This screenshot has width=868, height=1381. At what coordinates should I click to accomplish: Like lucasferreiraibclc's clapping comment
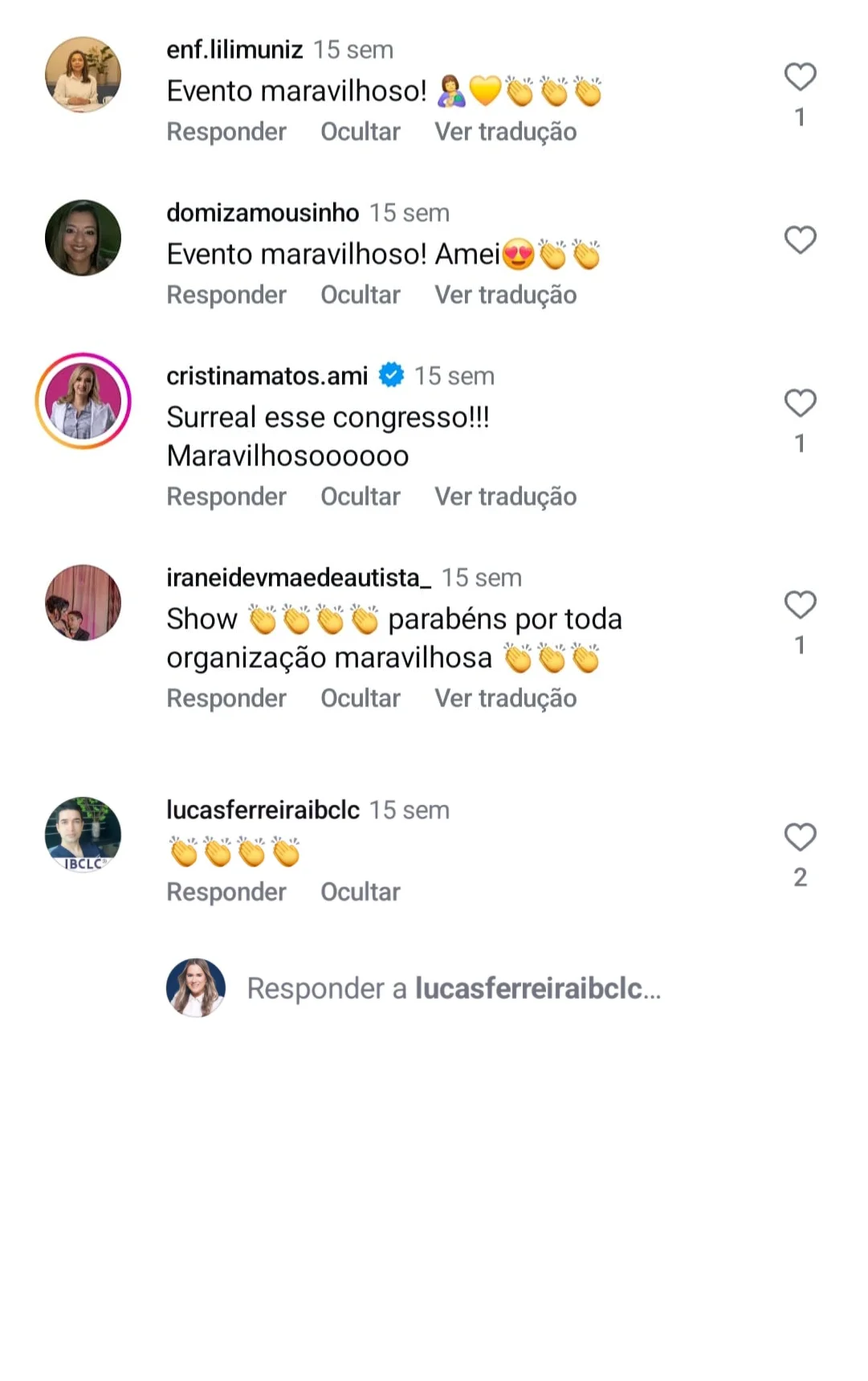(800, 837)
